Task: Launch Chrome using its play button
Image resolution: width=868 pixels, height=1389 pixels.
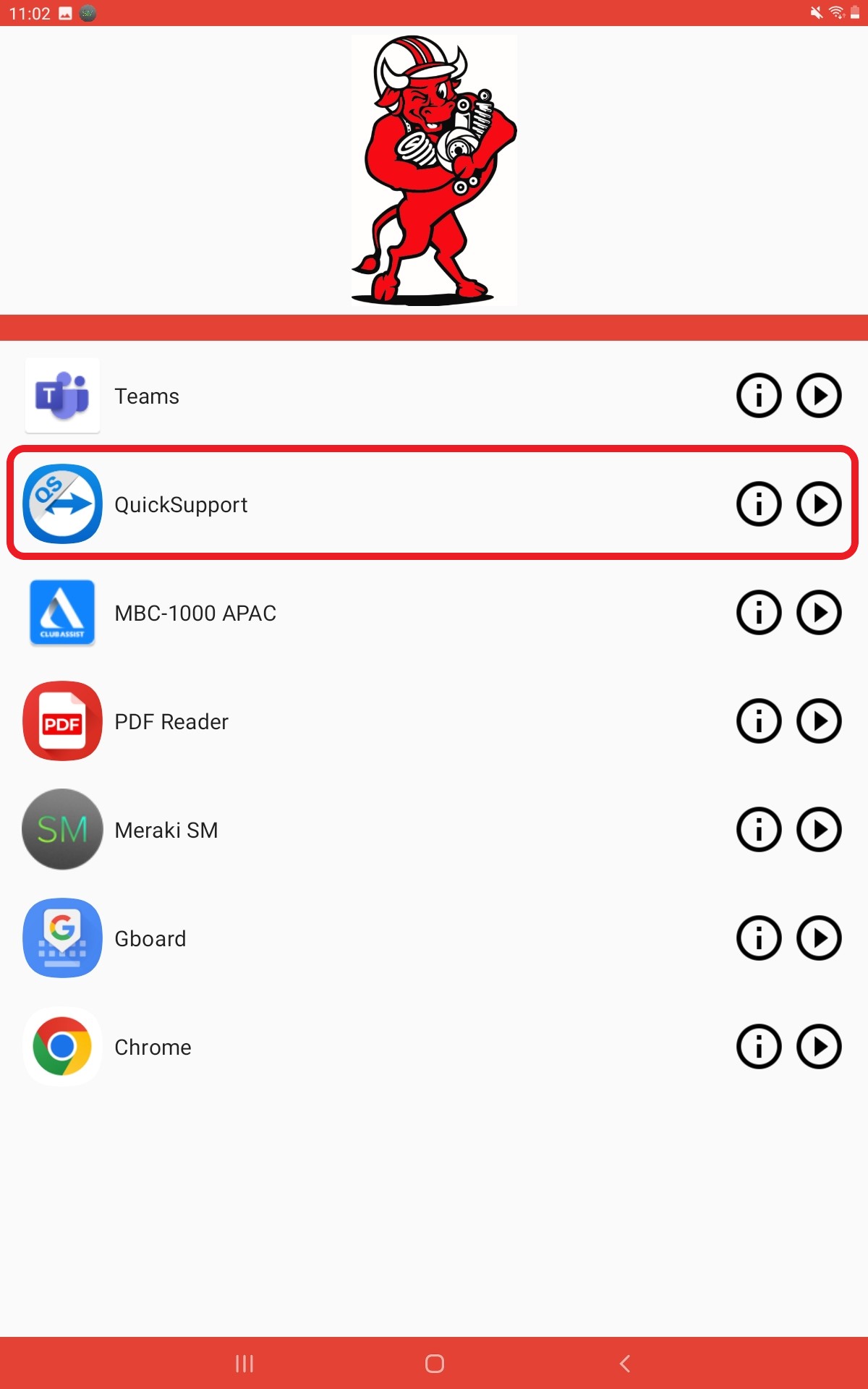Action: click(819, 1047)
